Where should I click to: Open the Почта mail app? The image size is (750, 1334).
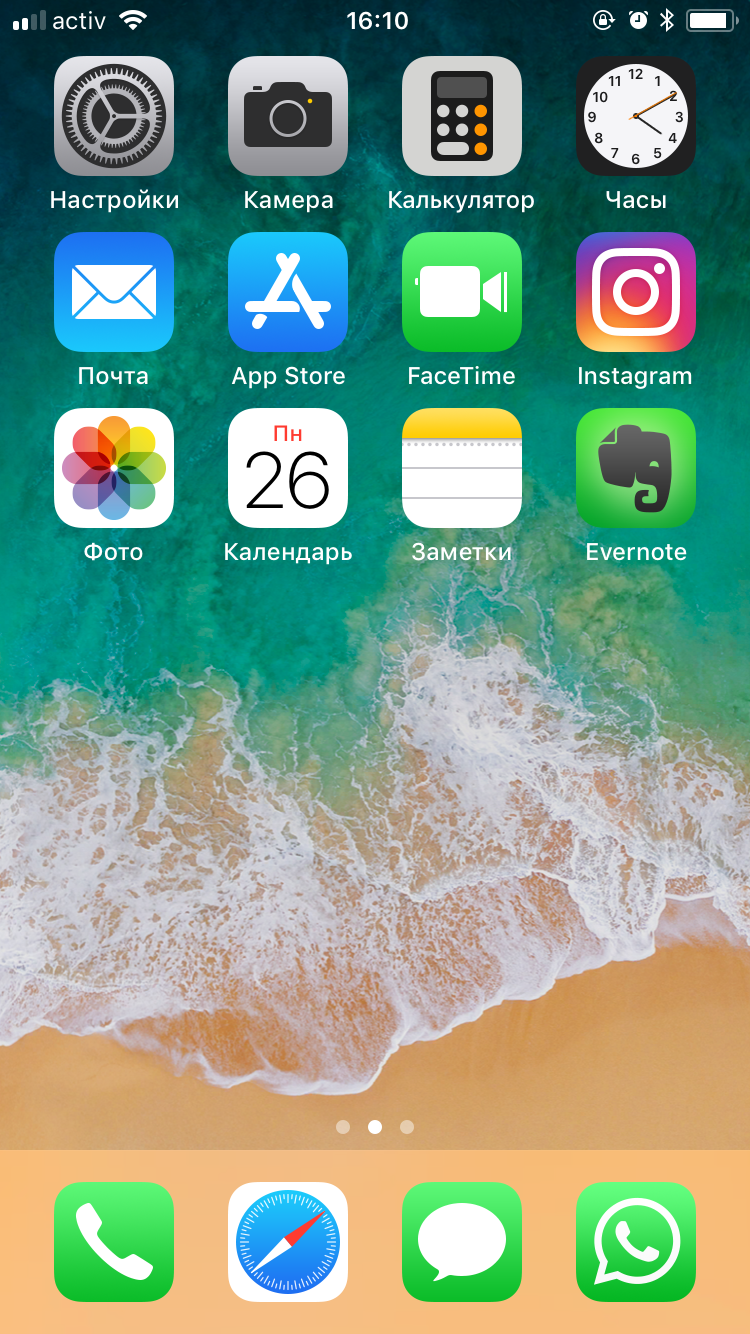(x=114, y=292)
